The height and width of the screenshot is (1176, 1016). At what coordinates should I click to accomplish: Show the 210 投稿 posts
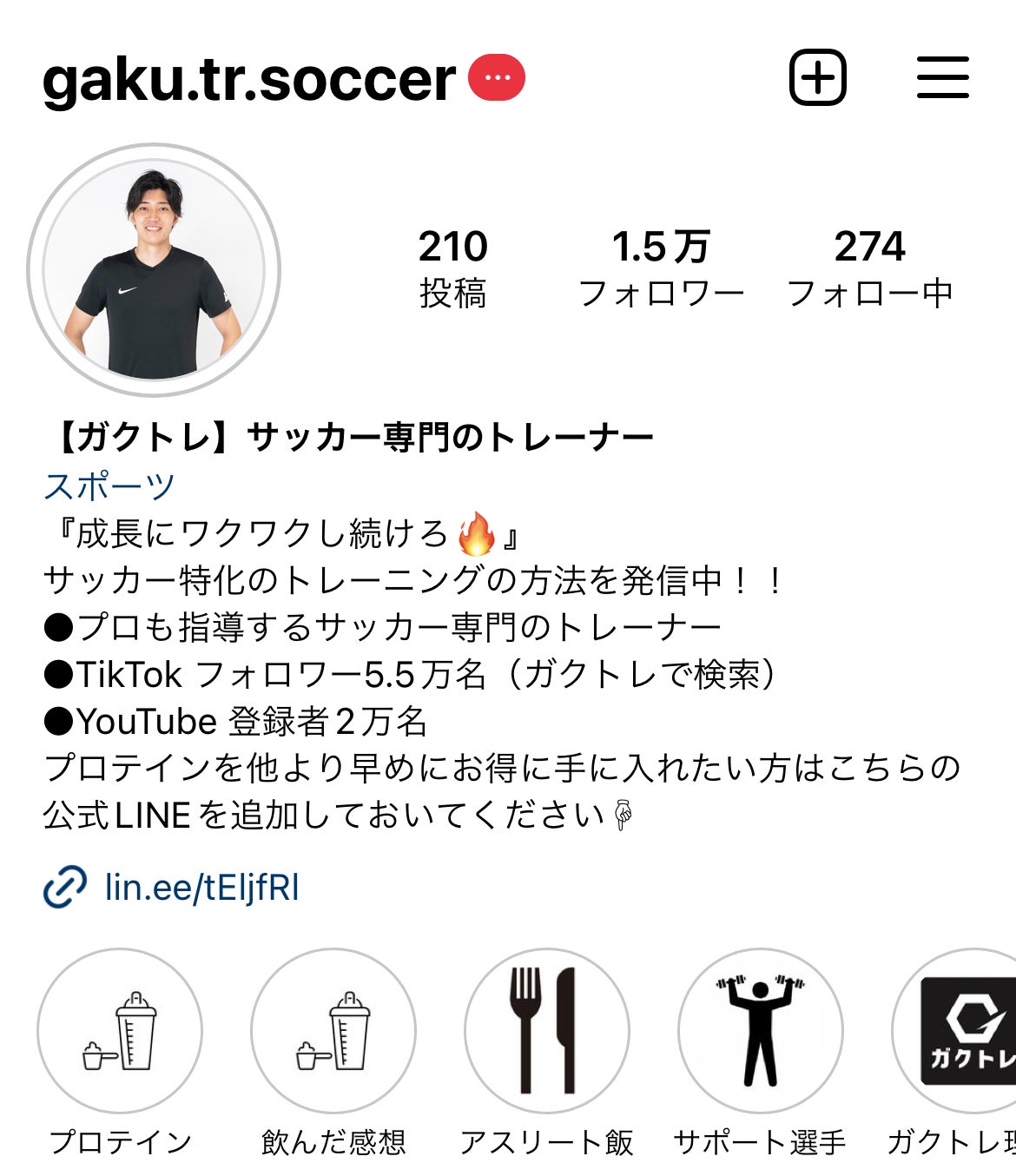point(452,268)
